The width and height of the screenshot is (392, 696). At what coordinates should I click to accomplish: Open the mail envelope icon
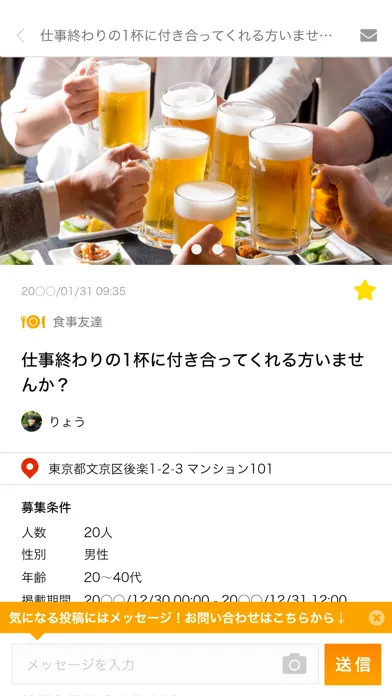[368, 36]
